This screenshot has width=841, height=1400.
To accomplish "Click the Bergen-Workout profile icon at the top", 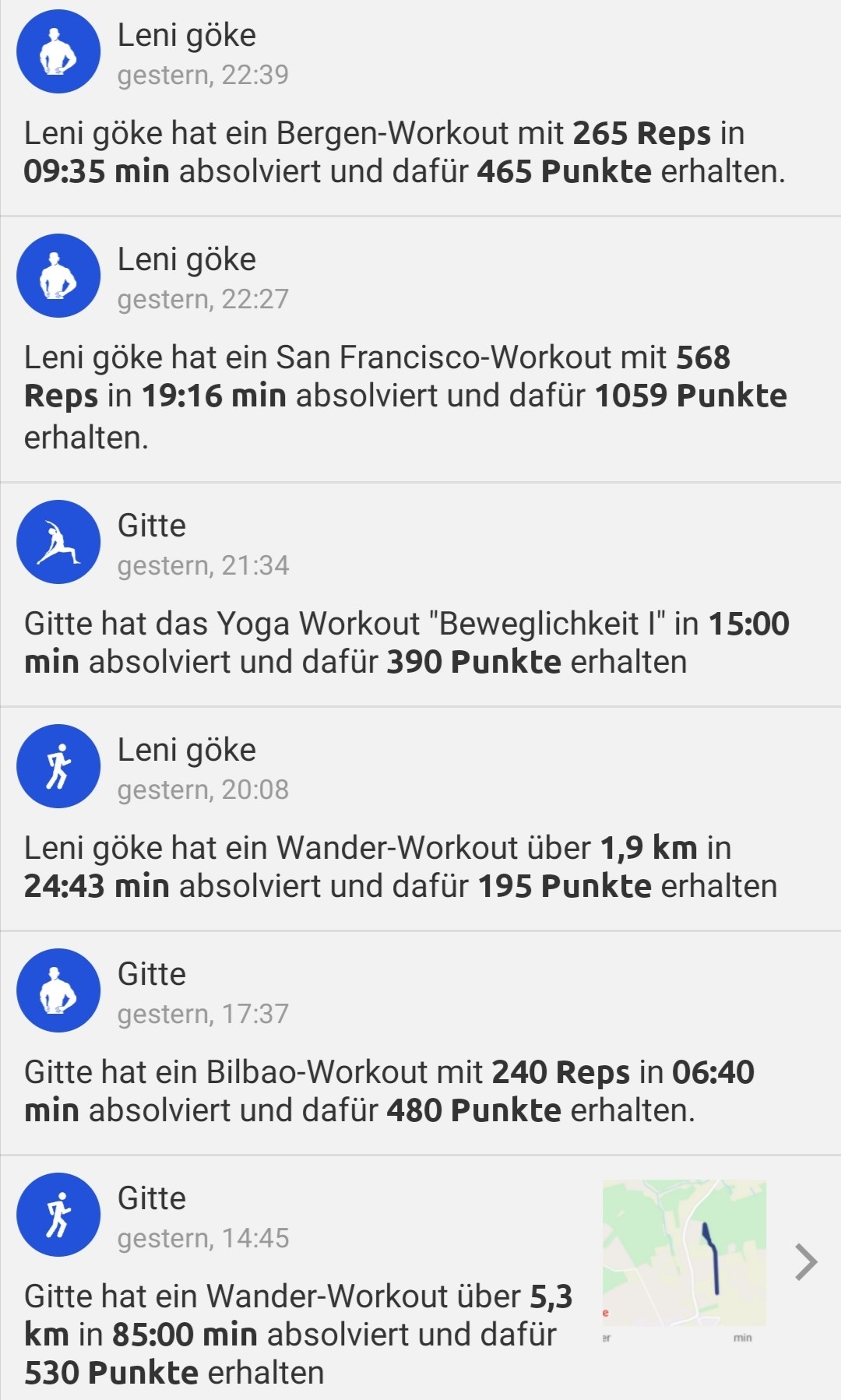I will [x=58, y=51].
